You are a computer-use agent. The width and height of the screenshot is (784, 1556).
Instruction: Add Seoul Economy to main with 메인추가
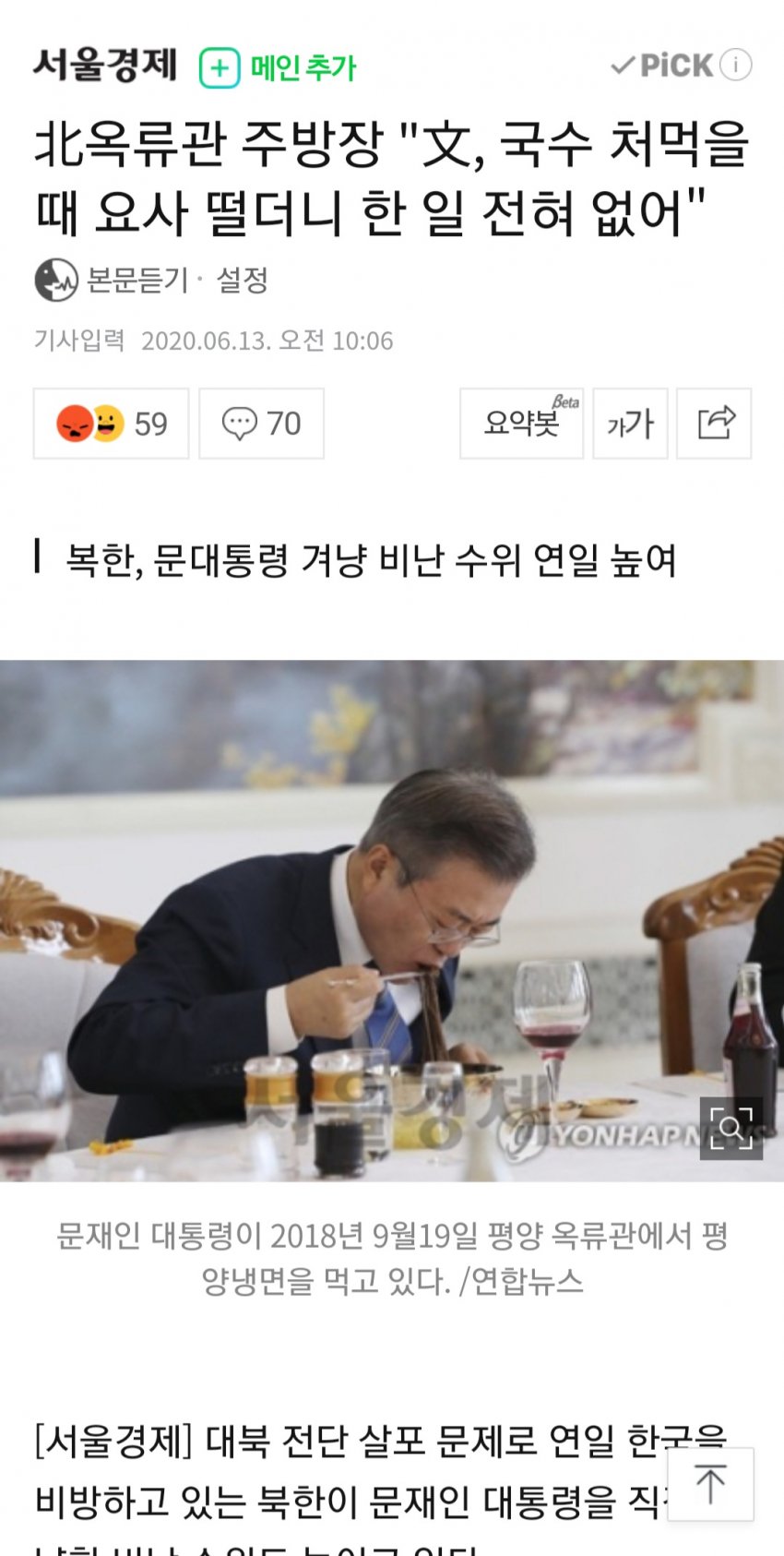pos(278,67)
